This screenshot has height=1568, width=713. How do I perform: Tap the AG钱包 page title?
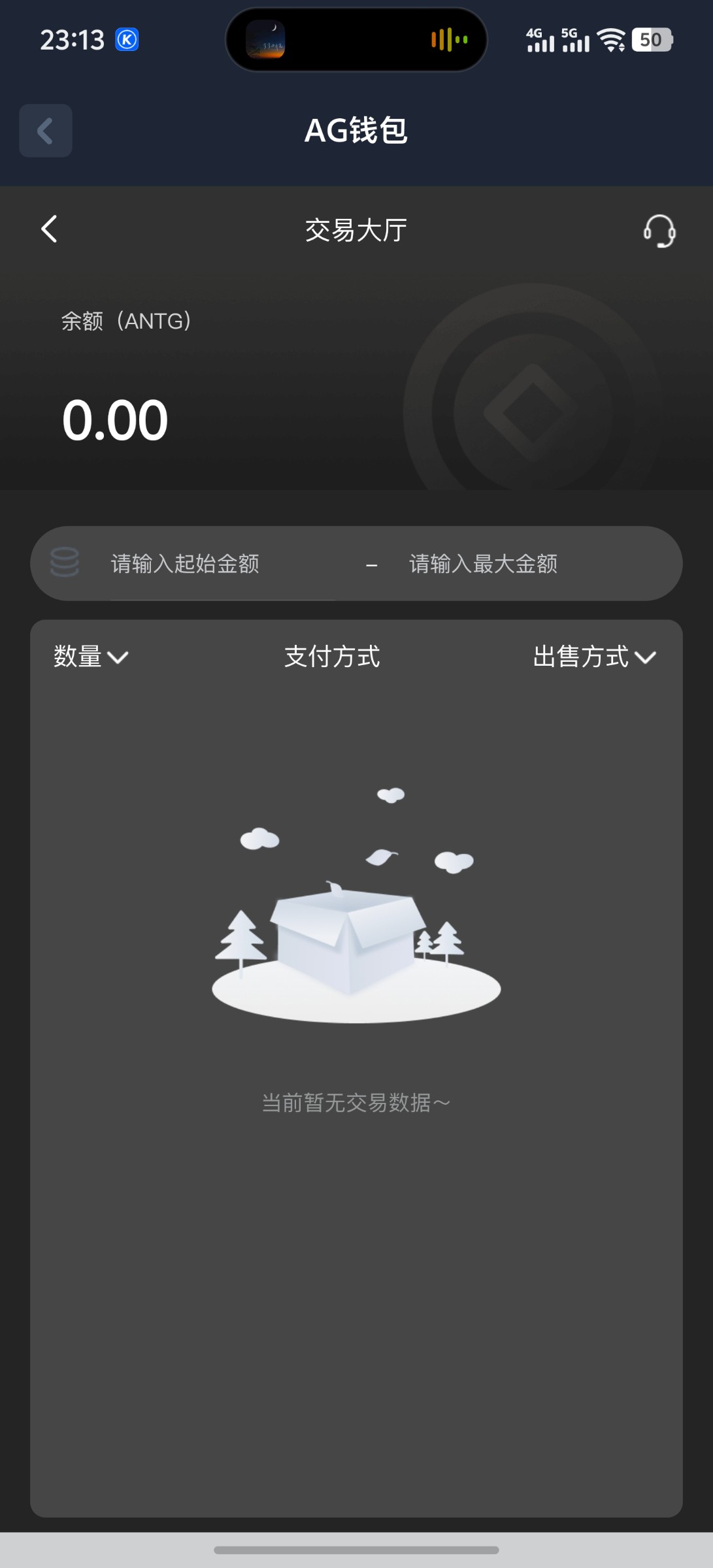pyautogui.click(x=356, y=130)
